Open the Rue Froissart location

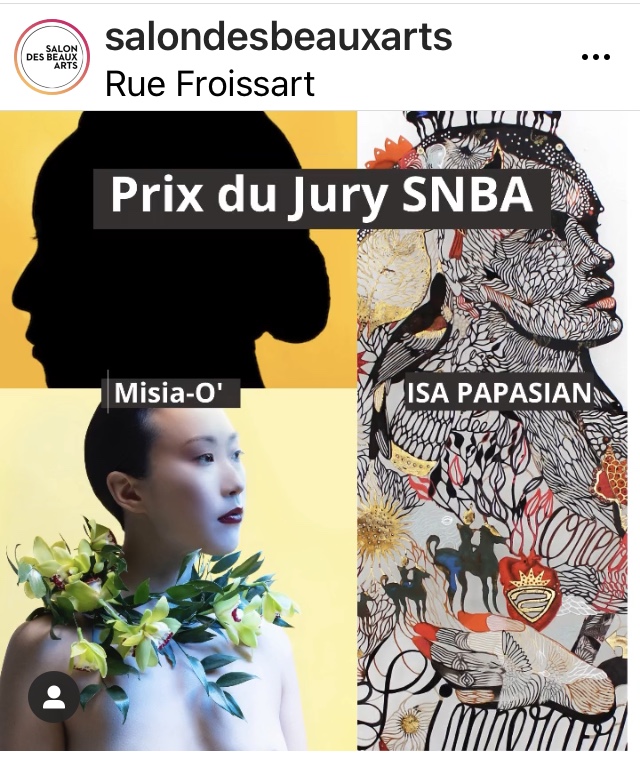pyautogui.click(x=210, y=83)
